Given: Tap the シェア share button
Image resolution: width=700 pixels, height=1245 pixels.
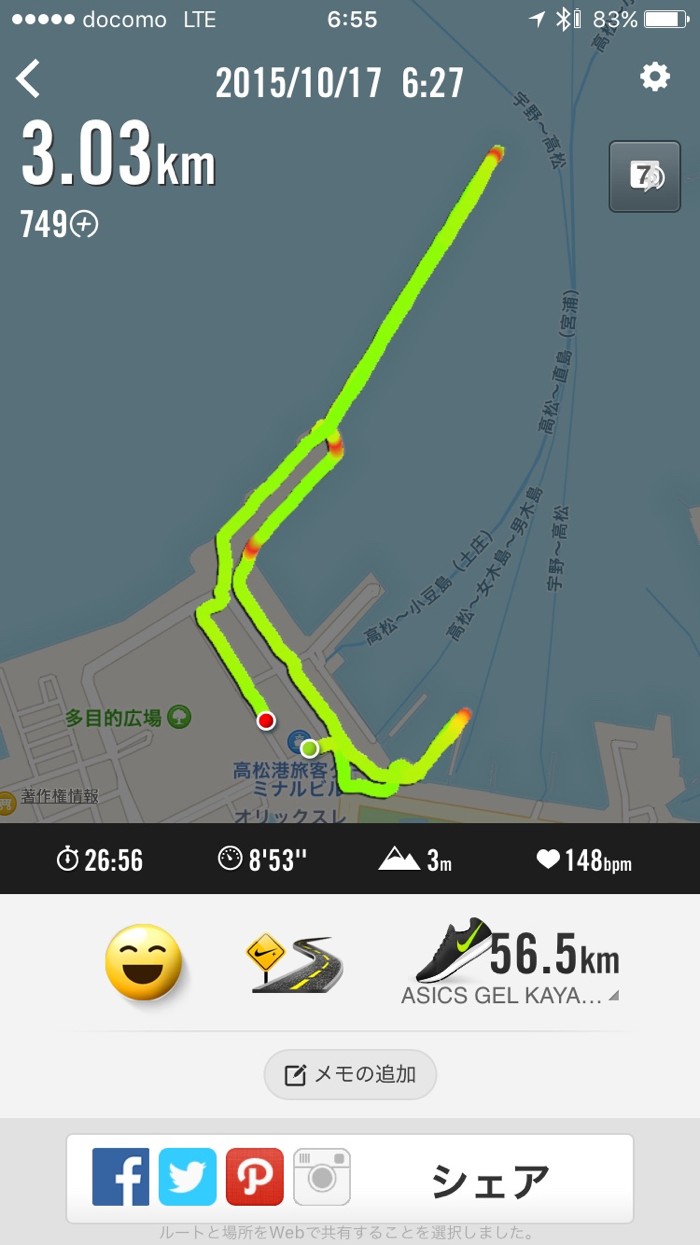Looking at the screenshot, I should [490, 1181].
